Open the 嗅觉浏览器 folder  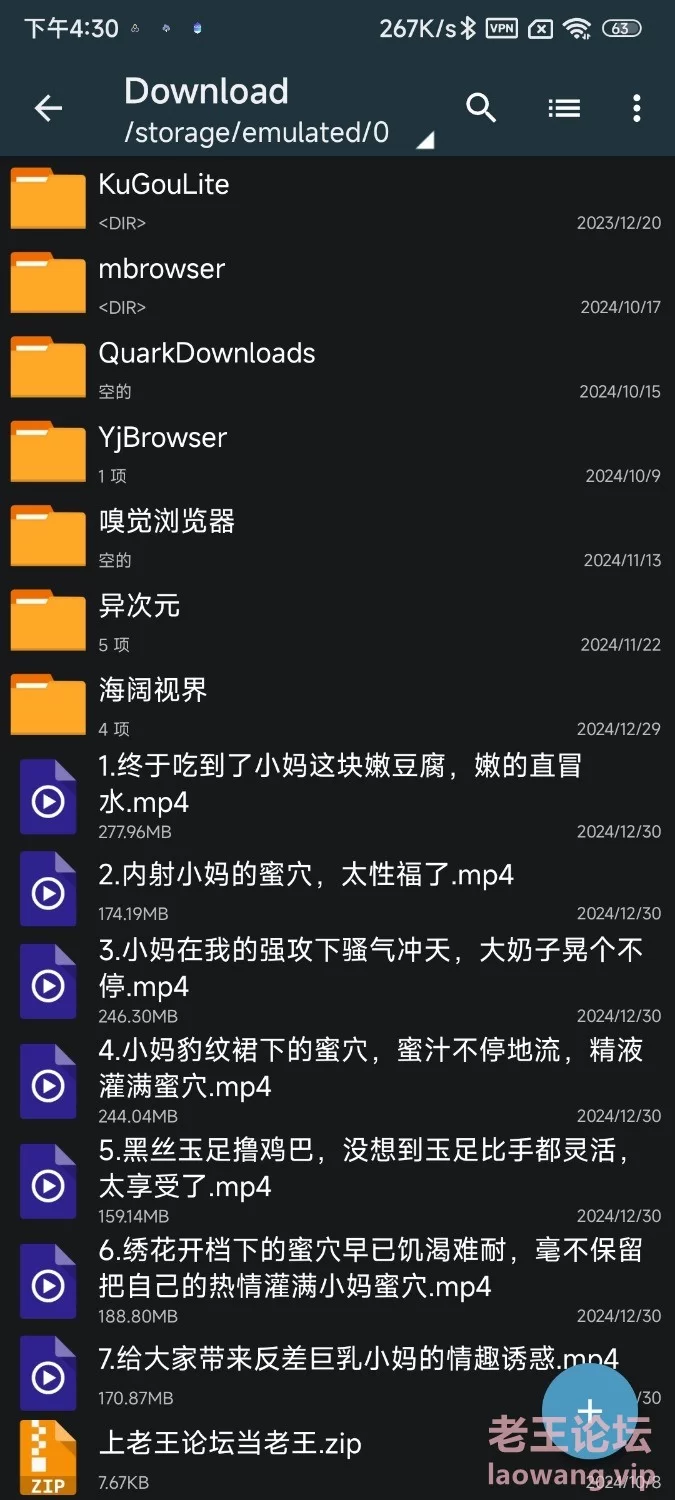[x=337, y=536]
